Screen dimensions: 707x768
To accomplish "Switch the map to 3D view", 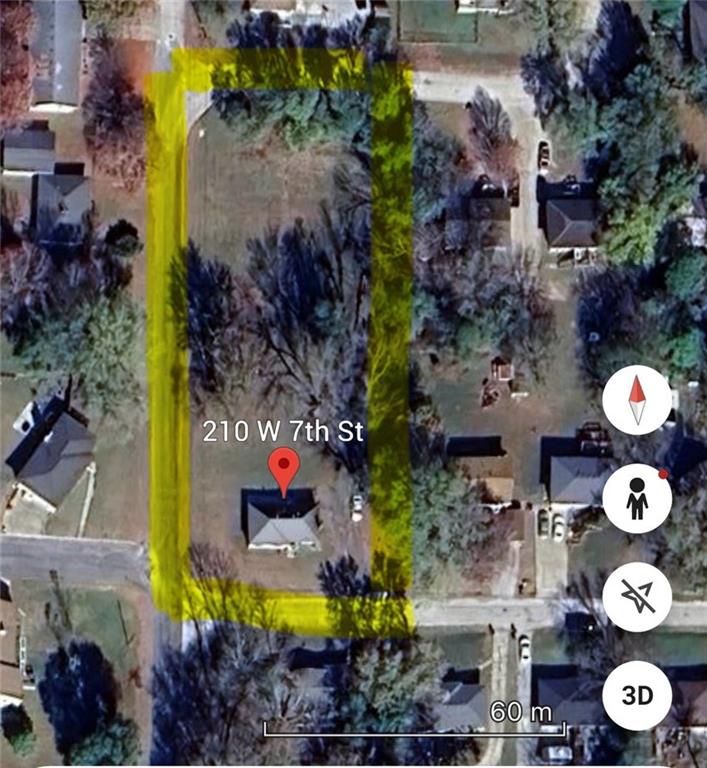I will point(637,696).
